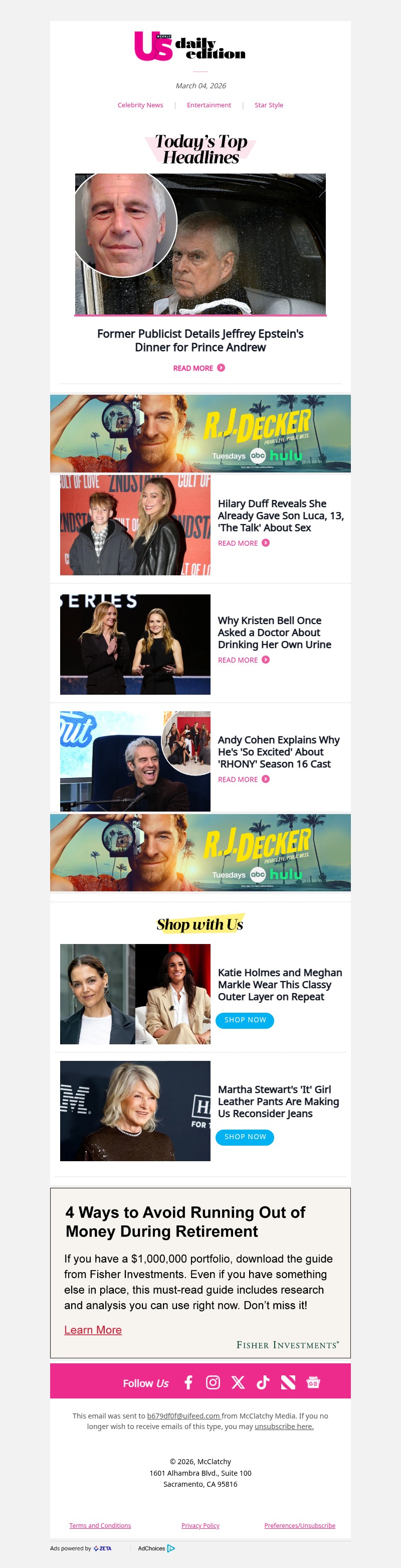Open the Privacy Policy link
The width and height of the screenshot is (401, 1568).
coord(200,1525)
